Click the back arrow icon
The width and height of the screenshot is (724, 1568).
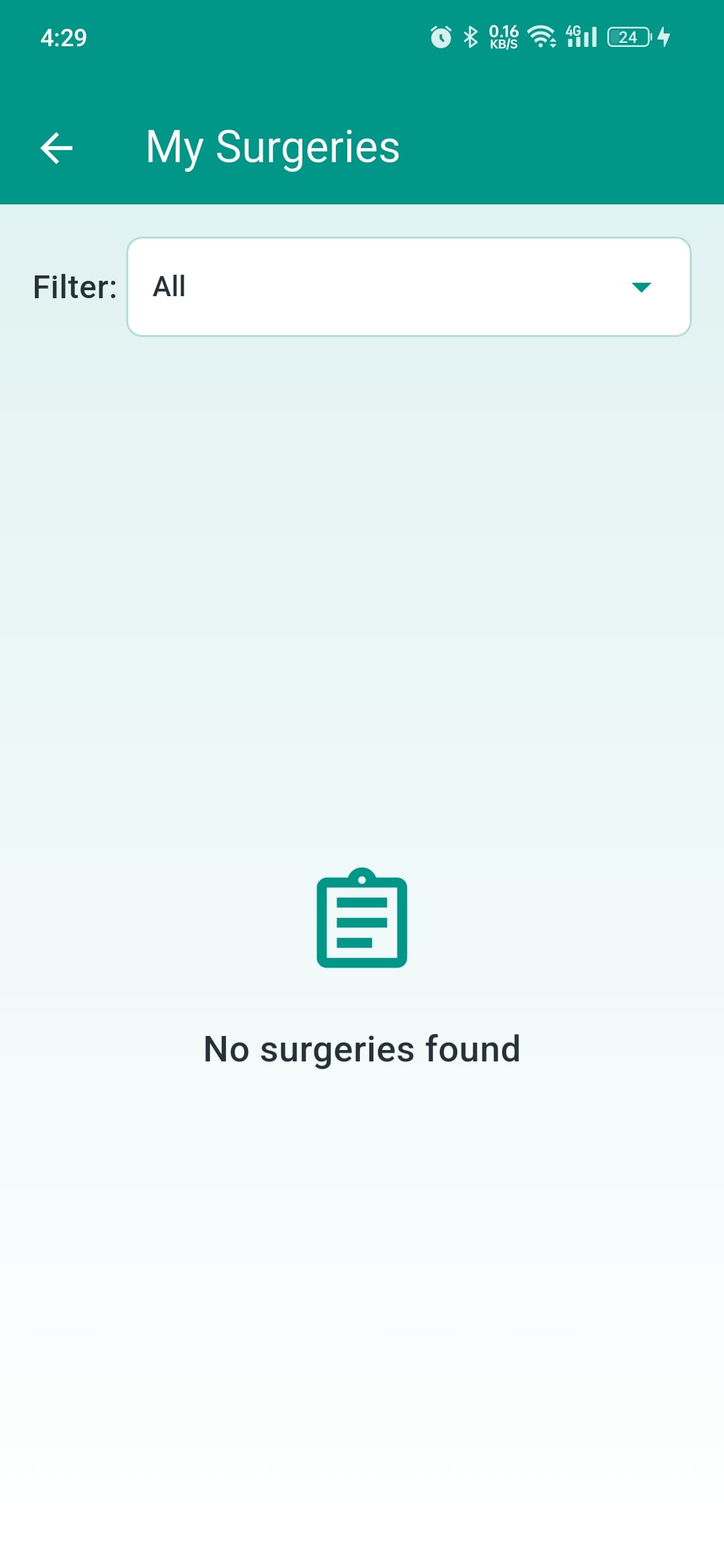point(57,147)
